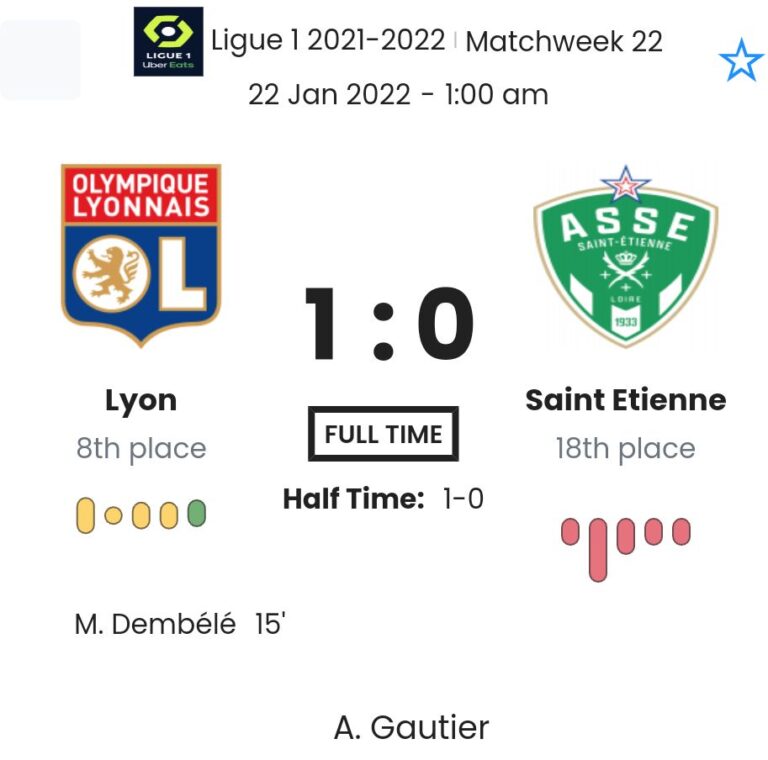Image resolution: width=768 pixels, height=760 pixels.
Task: Open the Ligue 1 2021-2022 competition header
Action: click(x=328, y=41)
